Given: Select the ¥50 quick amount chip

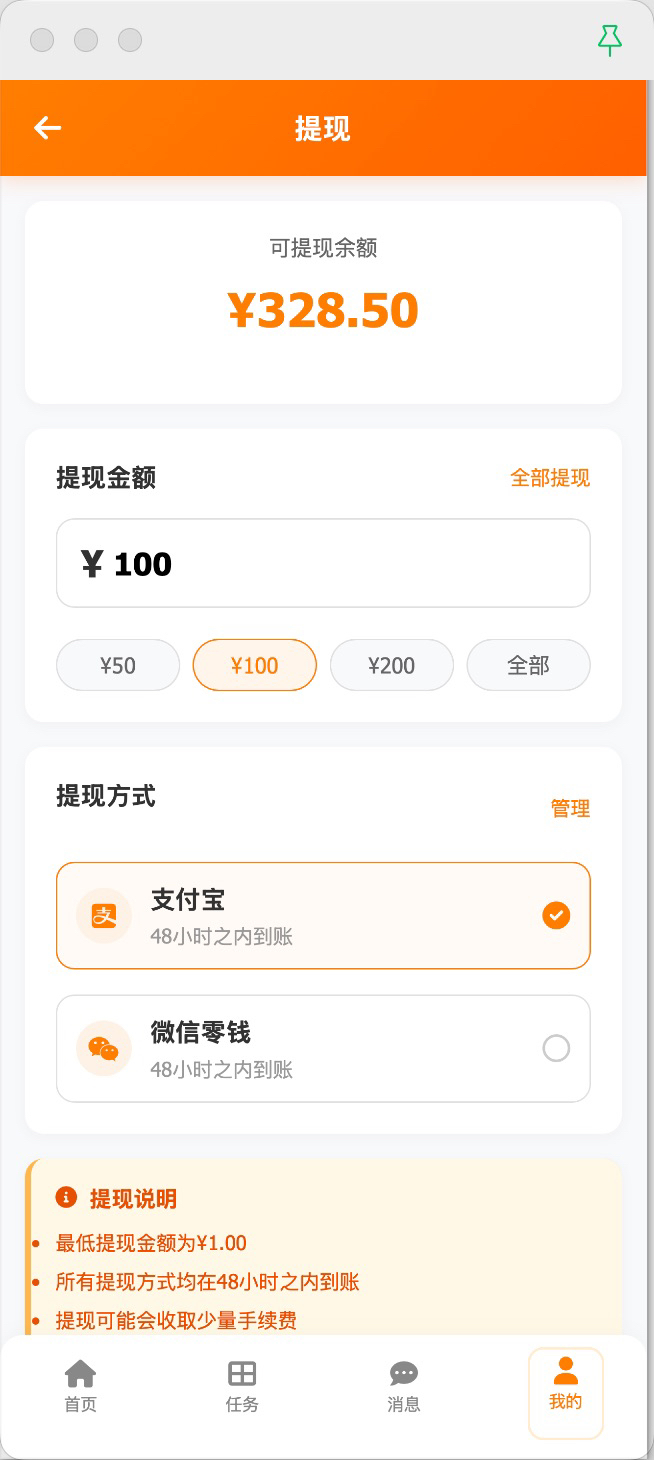Looking at the screenshot, I should [118, 665].
